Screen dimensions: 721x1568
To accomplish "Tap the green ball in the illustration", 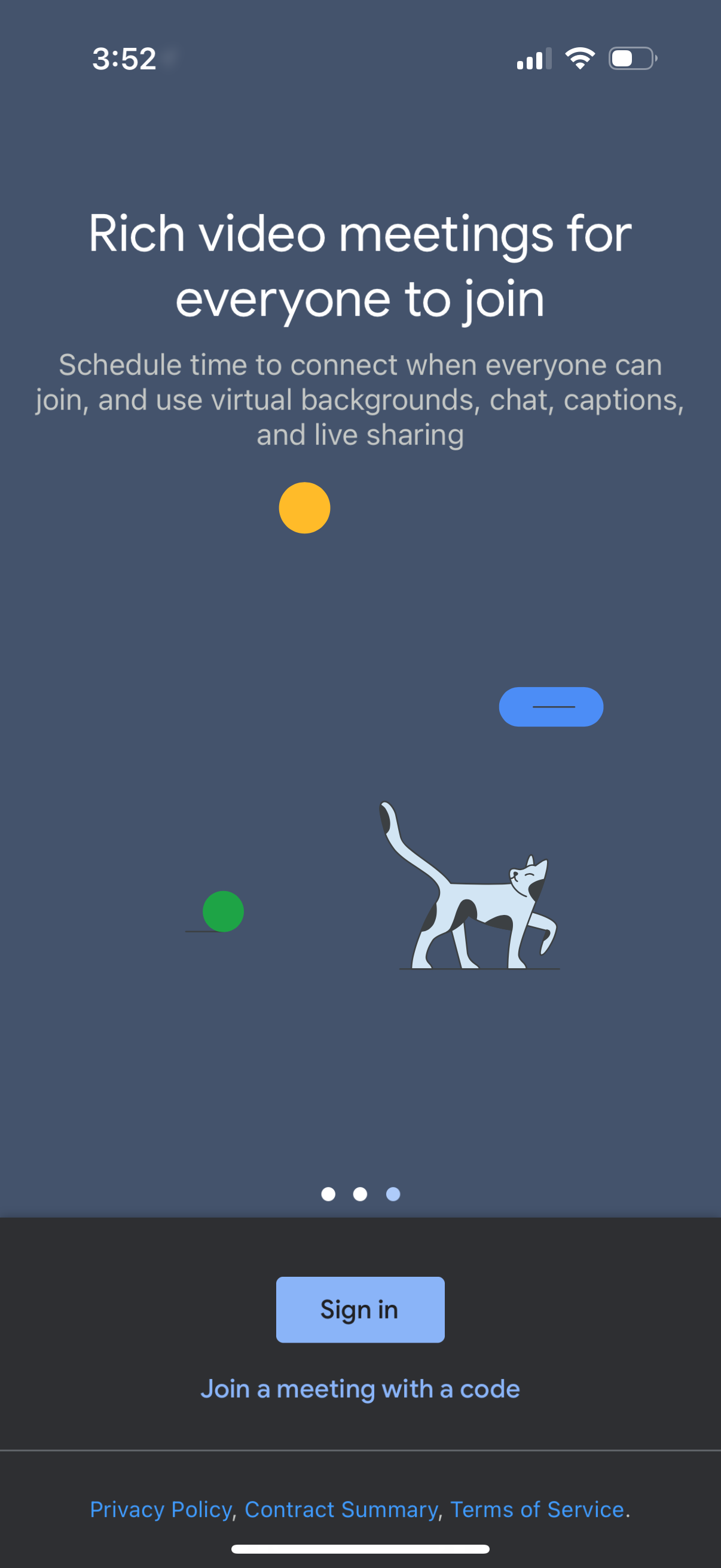I will pos(224,911).
